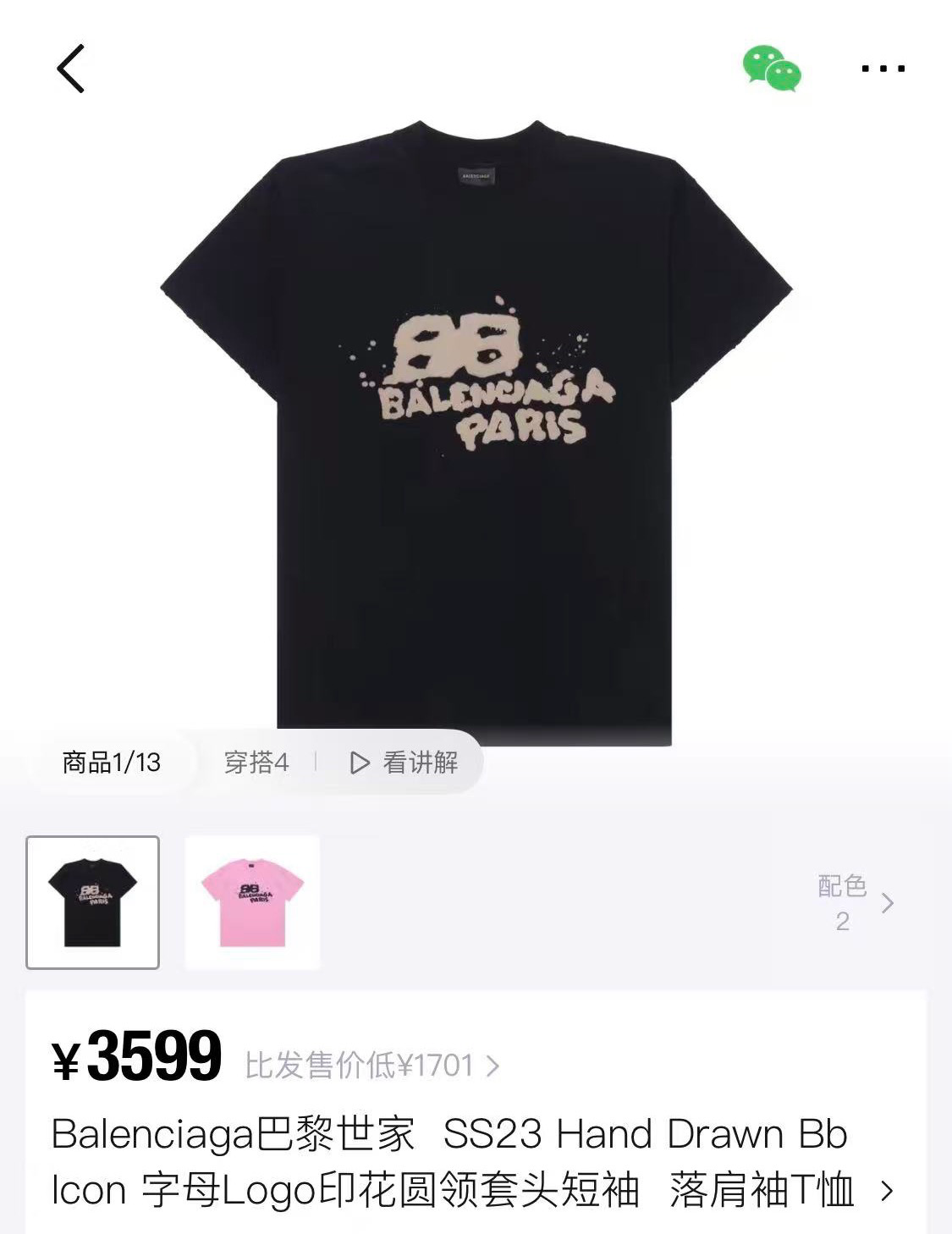The image size is (952, 1234).
Task: Switch to the 商品1/13 image tab
Action: [111, 763]
